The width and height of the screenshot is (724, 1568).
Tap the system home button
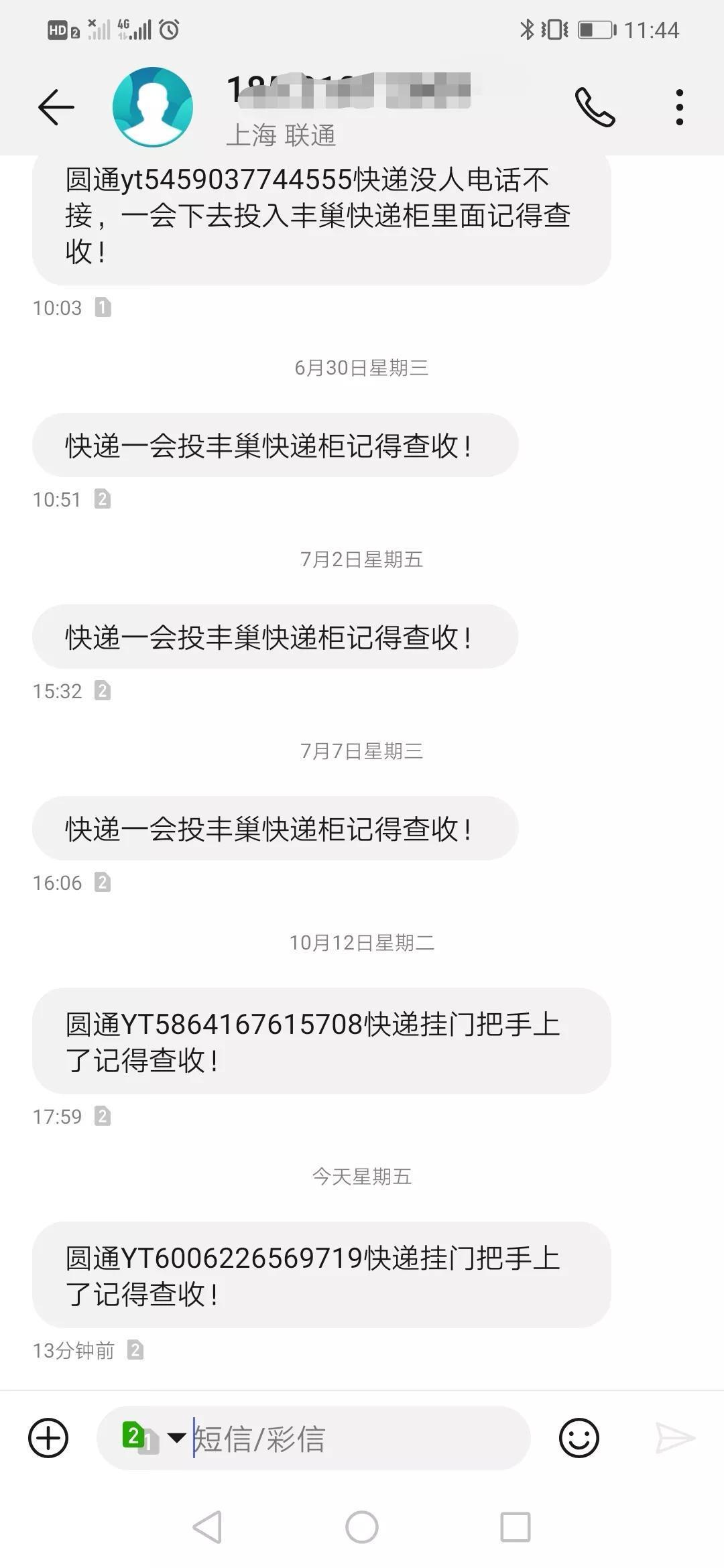[362, 1528]
